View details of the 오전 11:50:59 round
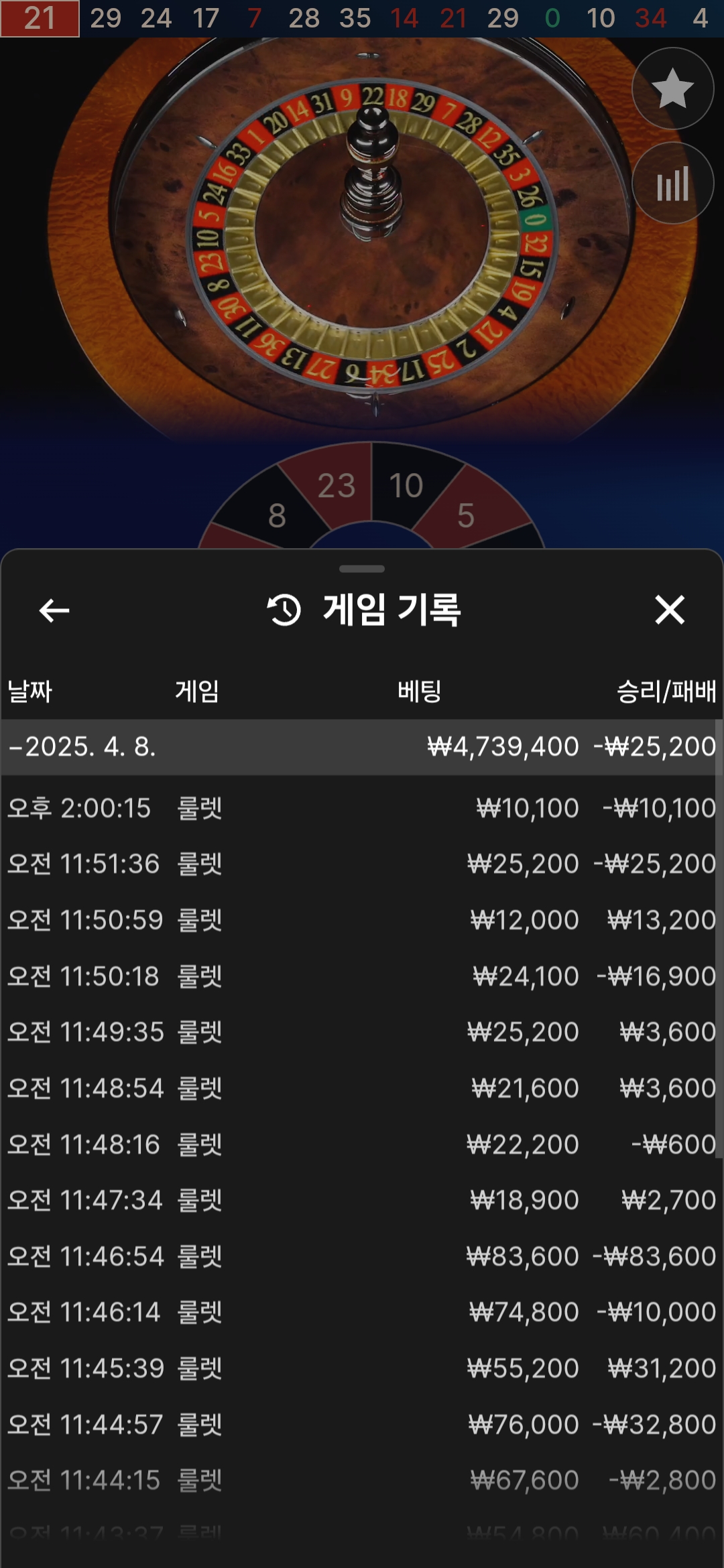Screen dimensions: 724x1568 click(x=362, y=920)
